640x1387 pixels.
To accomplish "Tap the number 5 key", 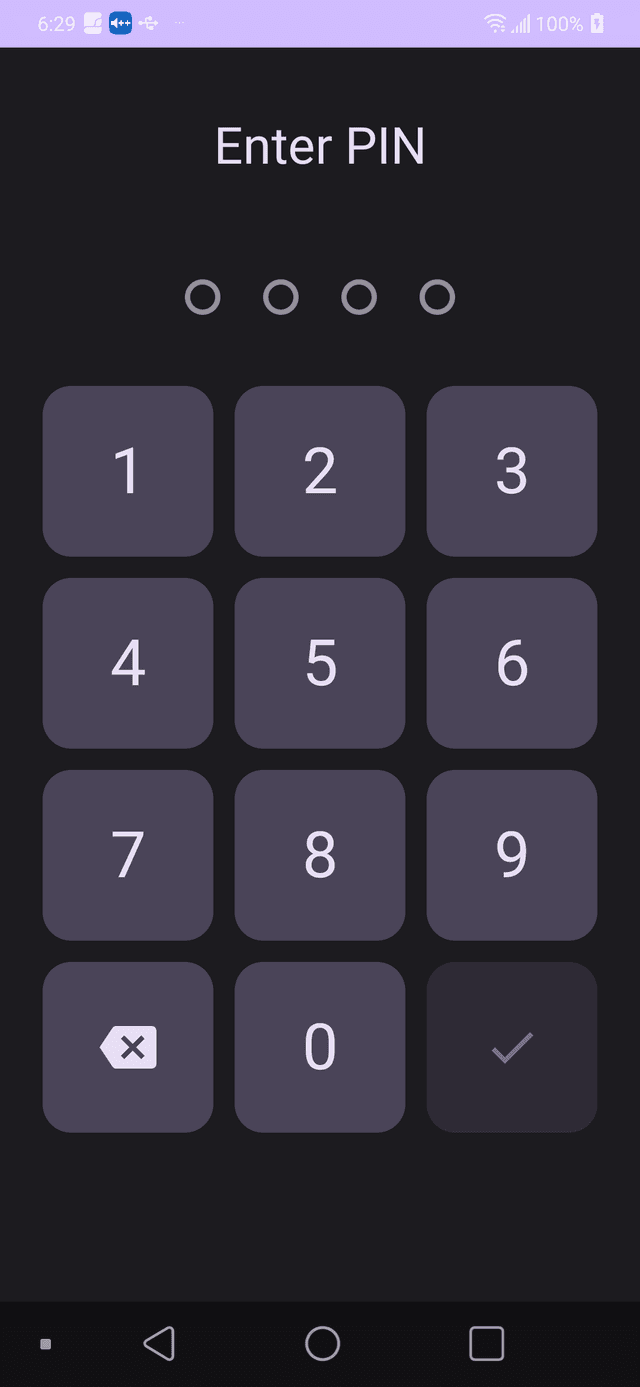I will [x=320, y=663].
